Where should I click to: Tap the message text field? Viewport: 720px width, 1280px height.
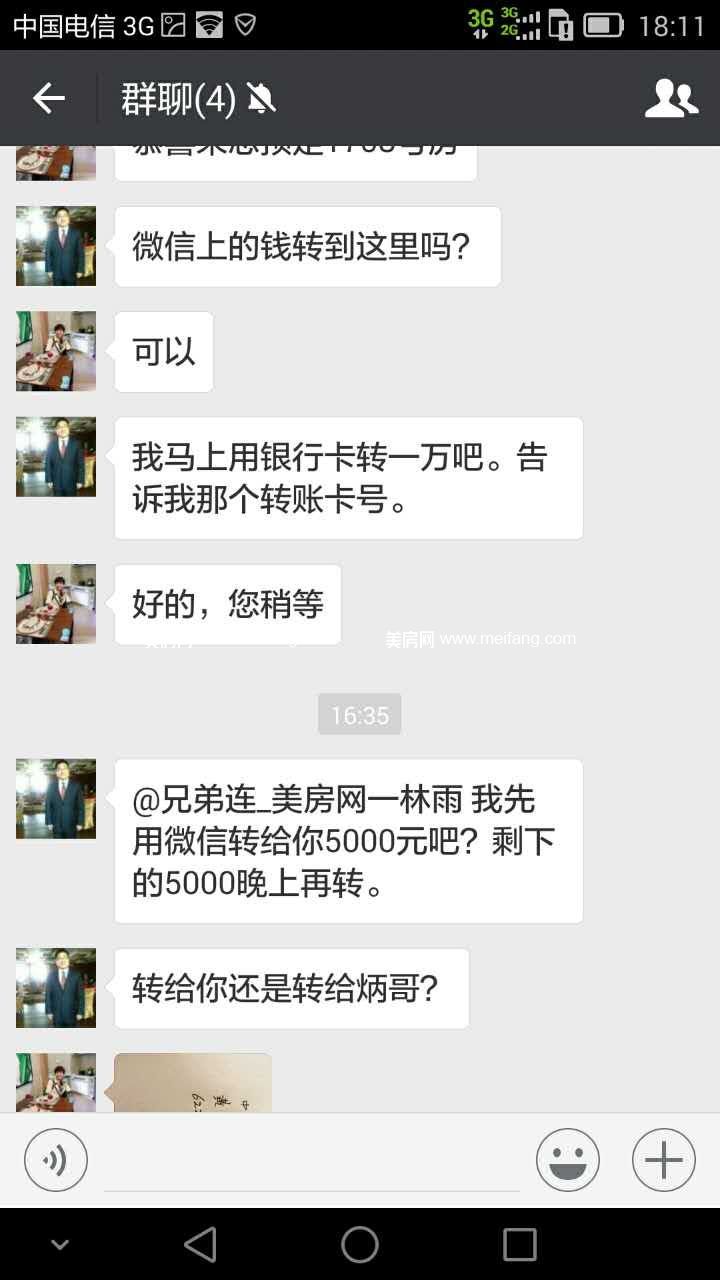[x=312, y=1162]
